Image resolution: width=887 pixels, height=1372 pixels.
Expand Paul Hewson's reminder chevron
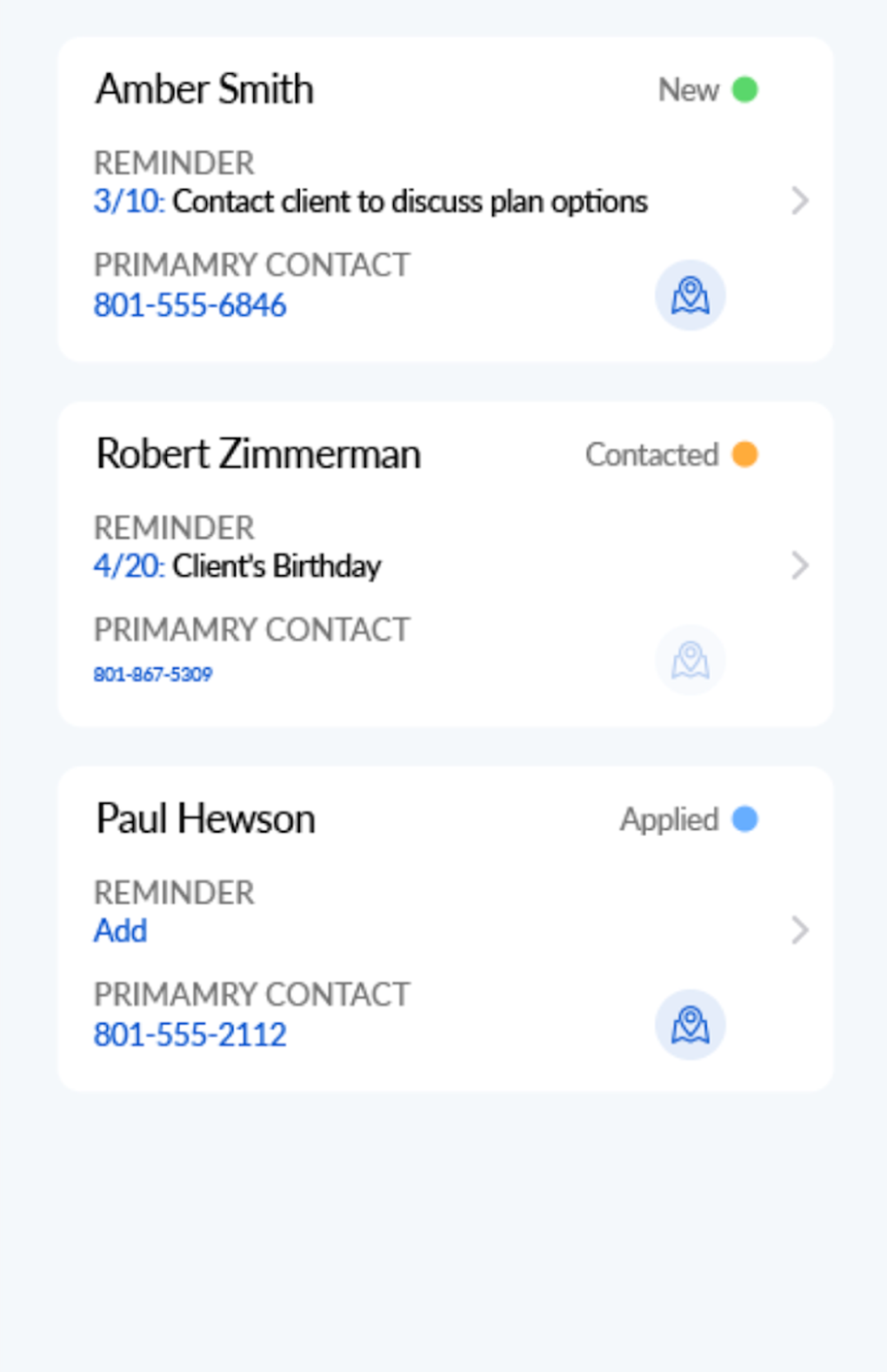pos(799,930)
